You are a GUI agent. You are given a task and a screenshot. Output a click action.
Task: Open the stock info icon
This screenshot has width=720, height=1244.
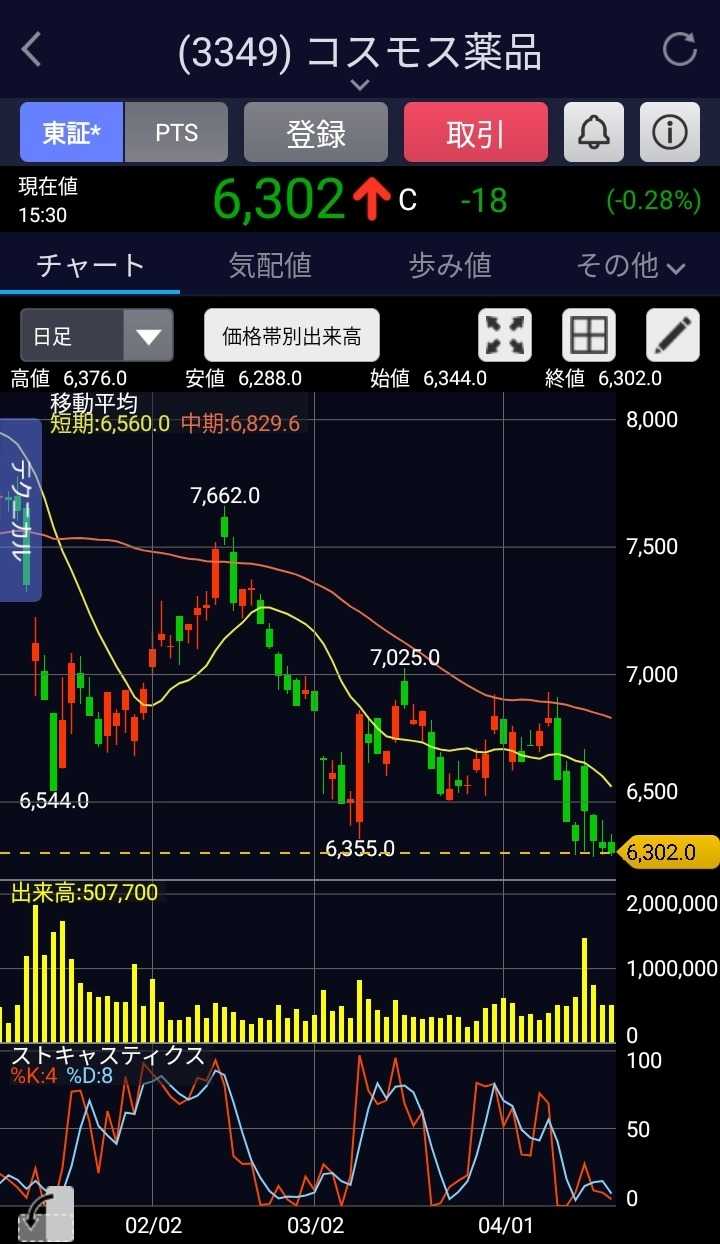point(670,133)
